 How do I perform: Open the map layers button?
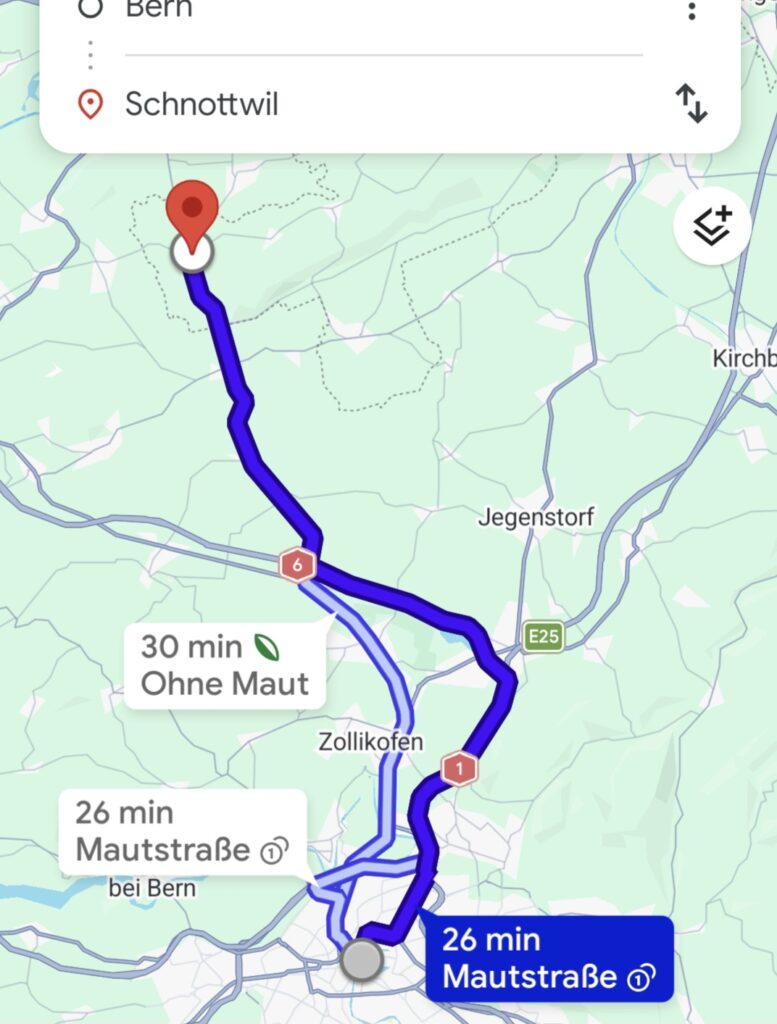click(712, 227)
